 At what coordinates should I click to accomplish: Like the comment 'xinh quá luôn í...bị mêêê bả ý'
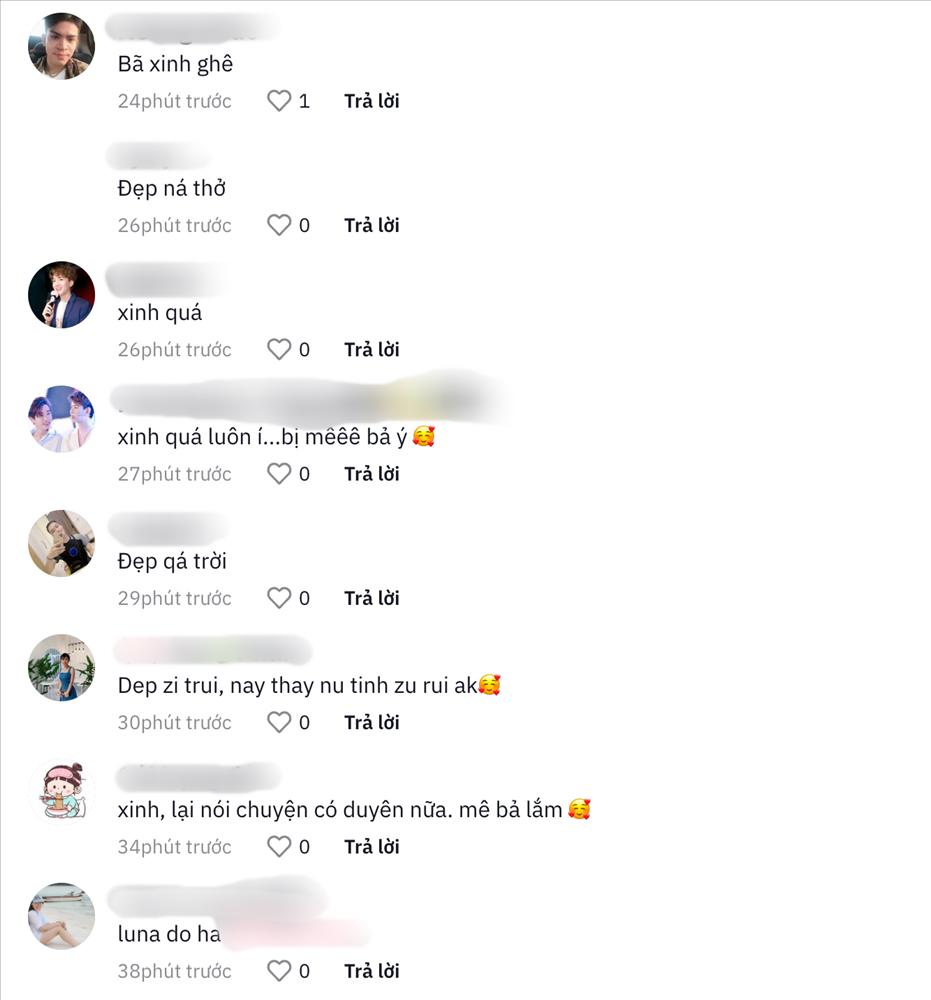279,474
